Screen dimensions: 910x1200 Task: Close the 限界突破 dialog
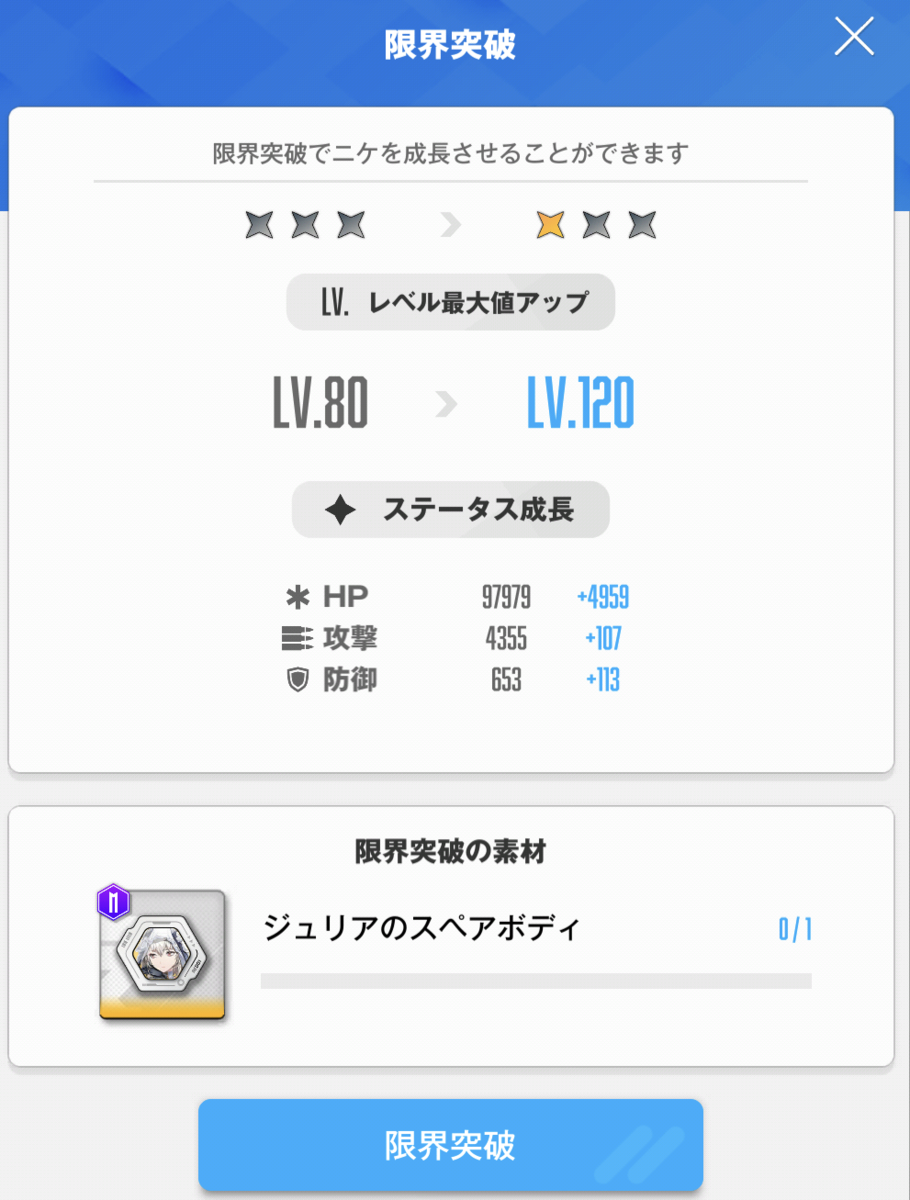pyautogui.click(x=854, y=37)
